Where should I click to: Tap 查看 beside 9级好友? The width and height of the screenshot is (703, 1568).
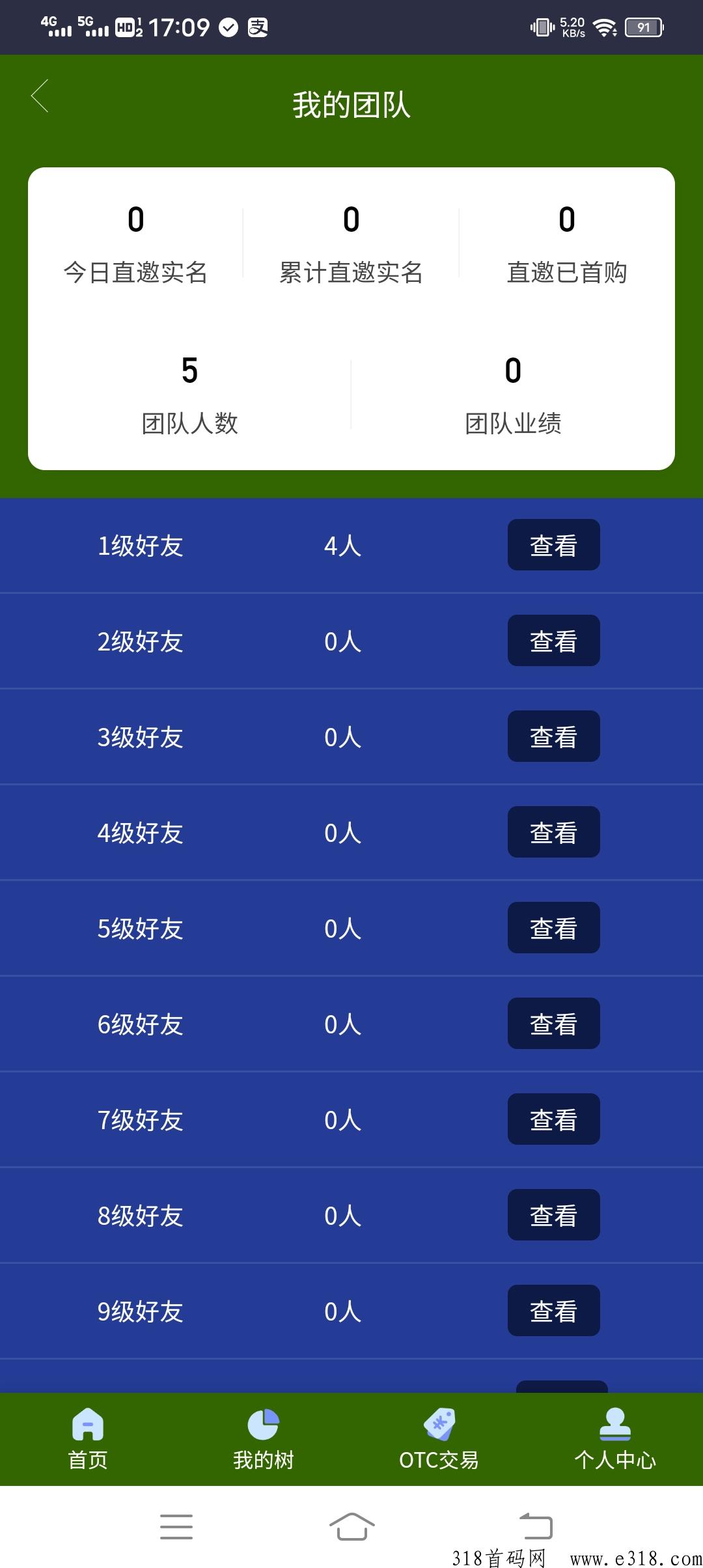553,1311
